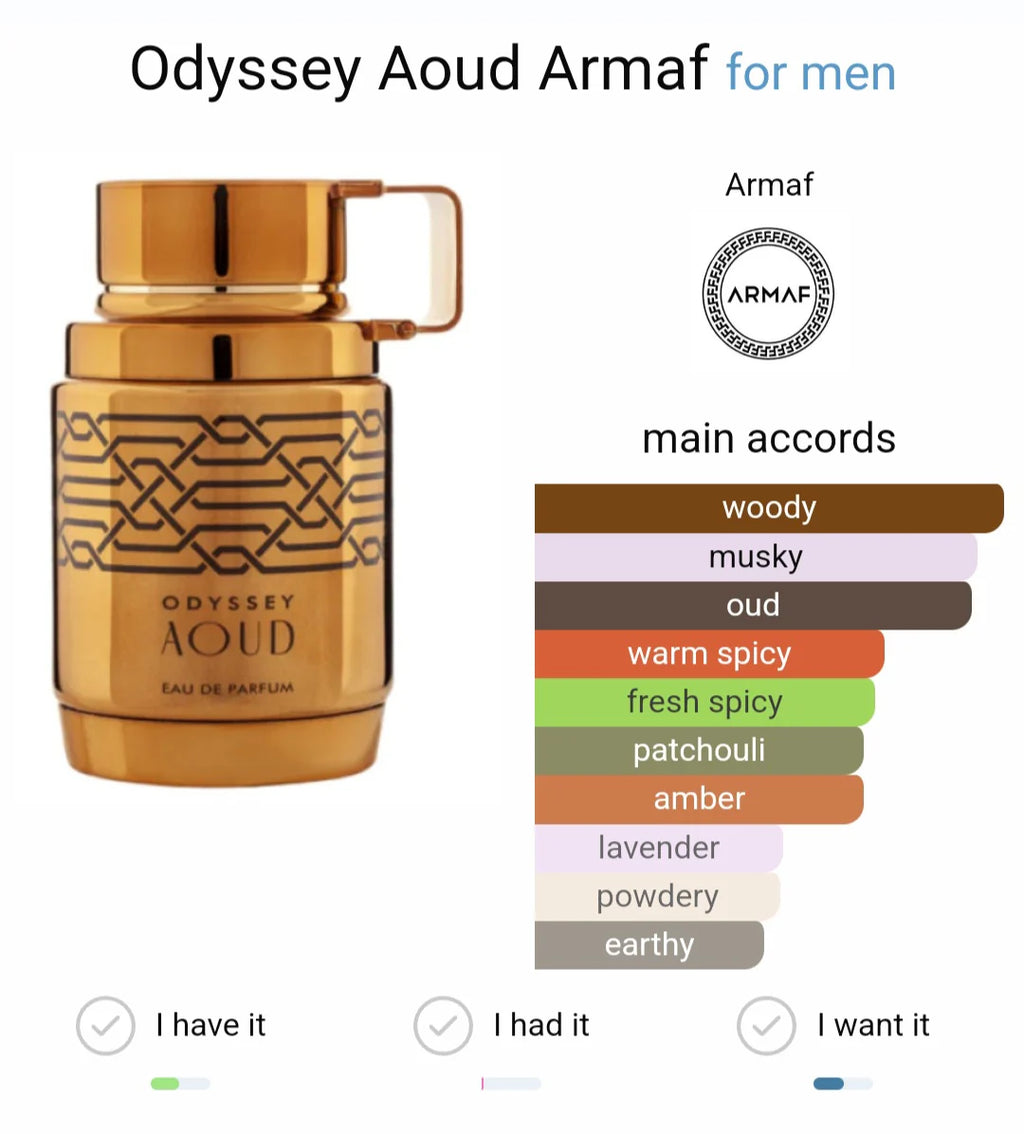Mark the perfume as 'I have it'

105,1026
